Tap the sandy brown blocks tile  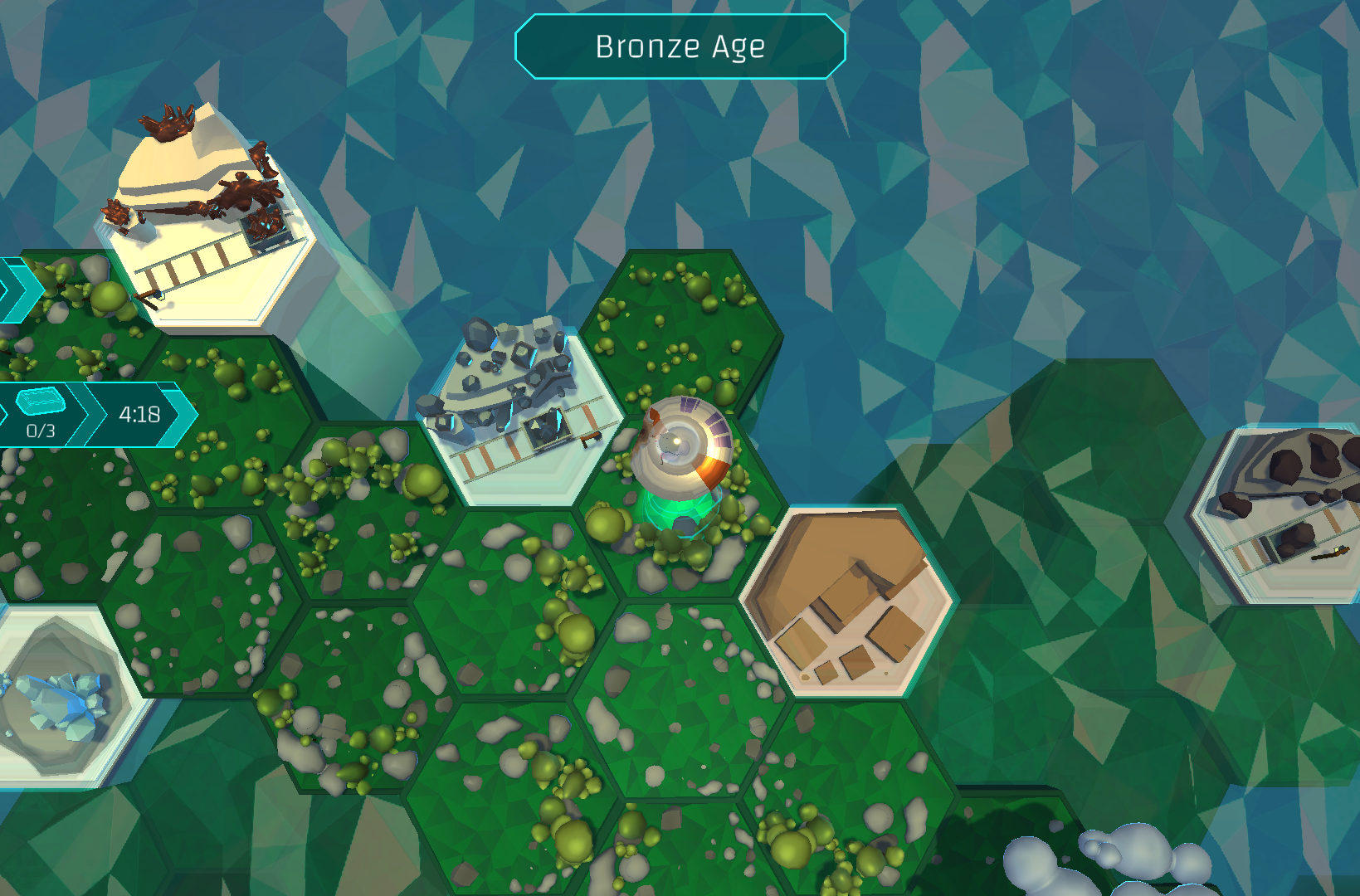coord(846,601)
